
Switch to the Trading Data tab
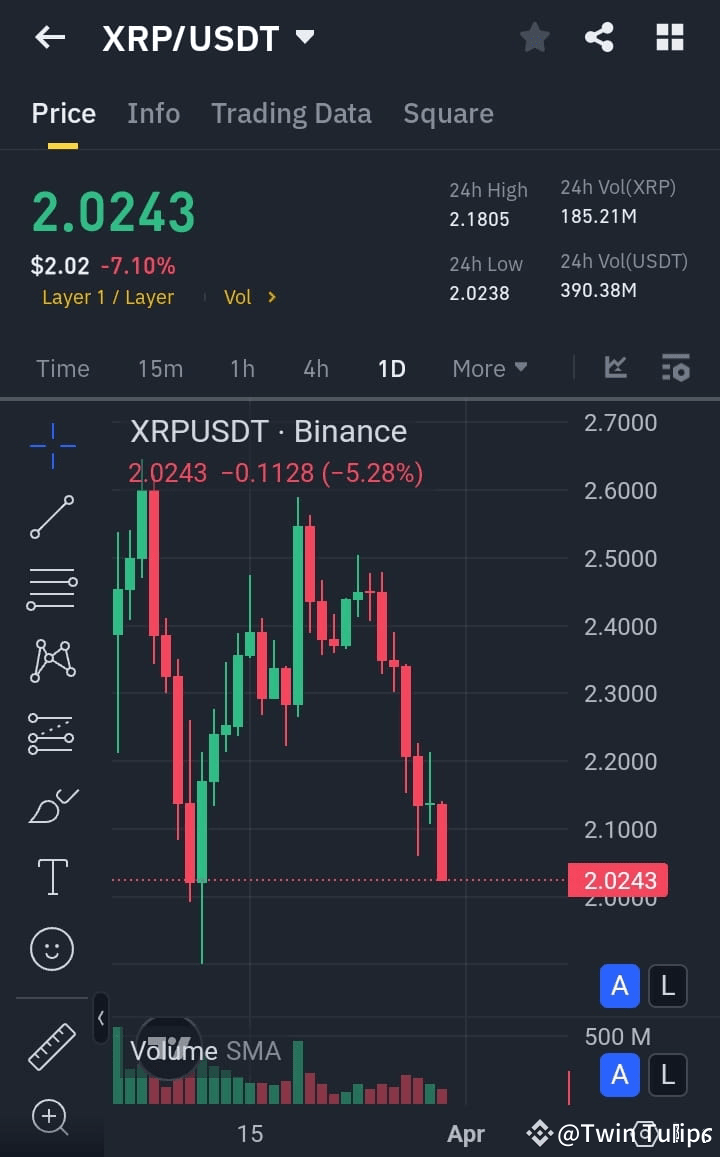click(291, 113)
